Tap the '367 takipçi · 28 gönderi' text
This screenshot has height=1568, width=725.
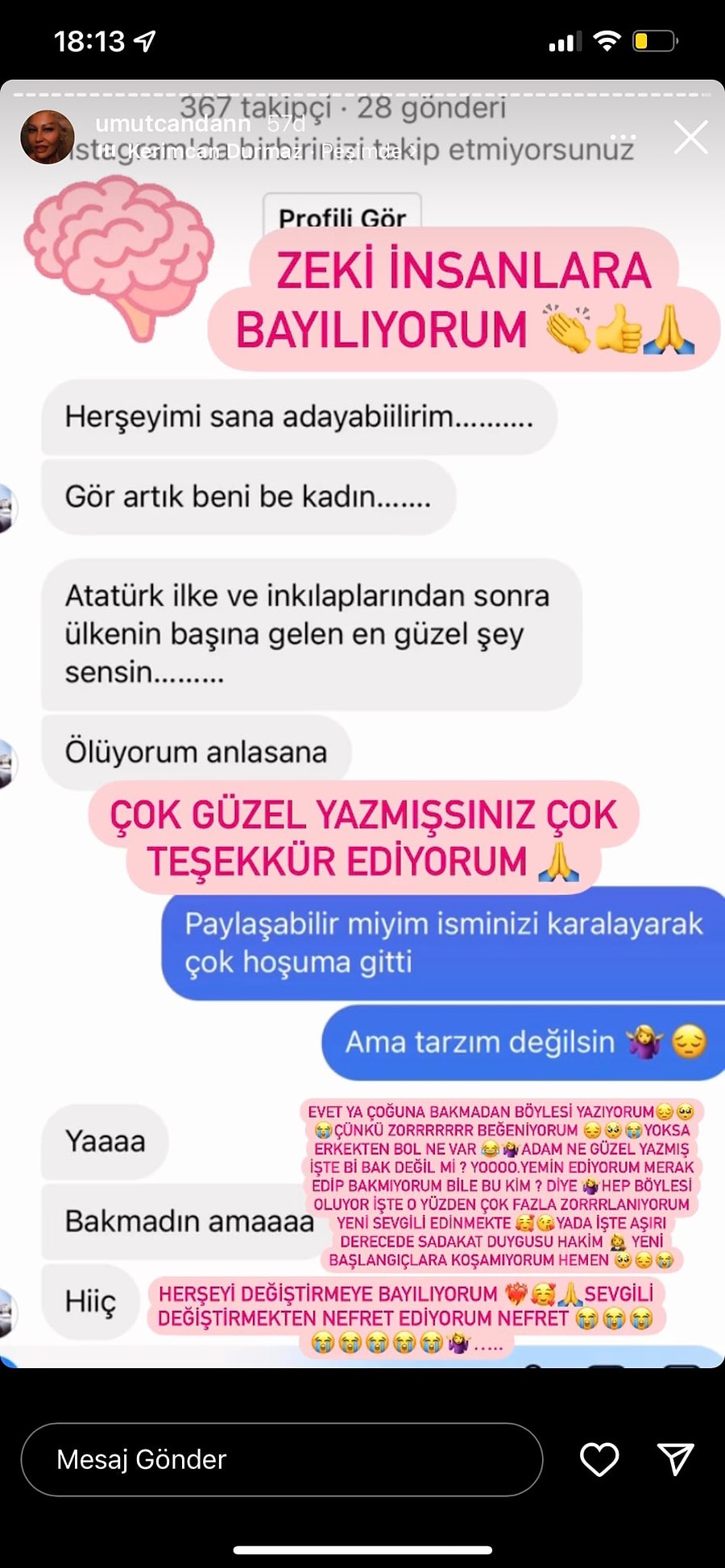coord(342,110)
